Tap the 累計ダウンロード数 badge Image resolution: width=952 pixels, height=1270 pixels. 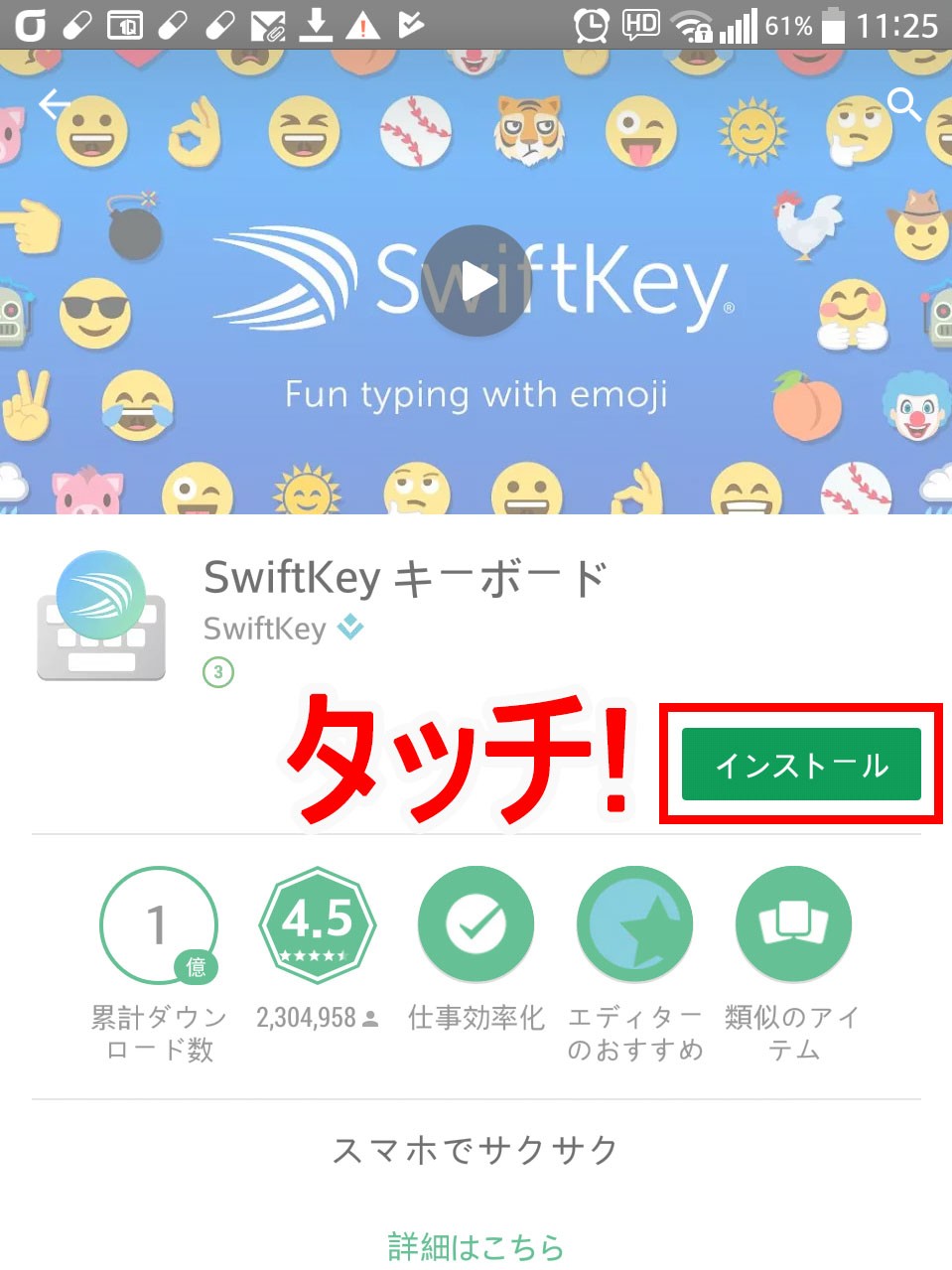click(159, 924)
